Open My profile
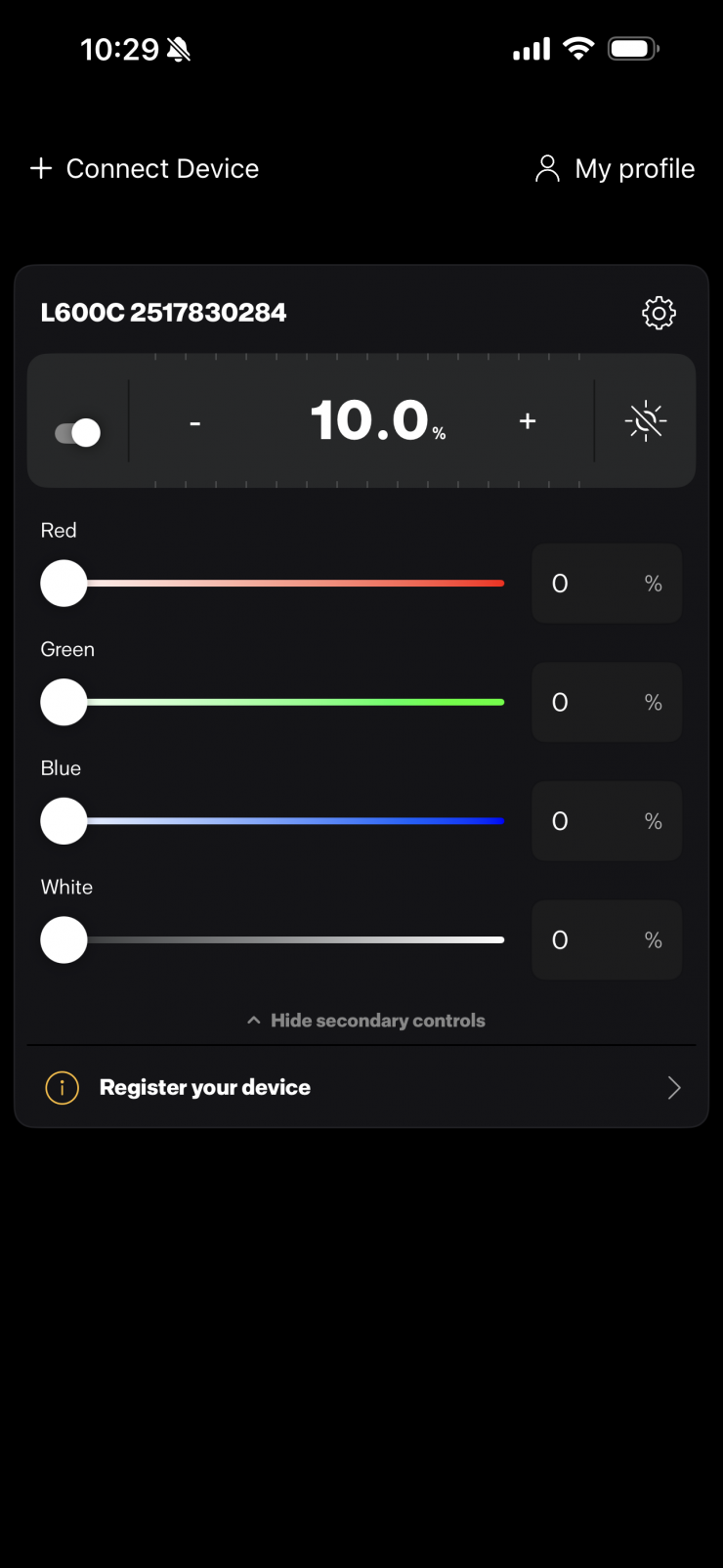Image resolution: width=723 pixels, height=1568 pixels. coord(616,169)
